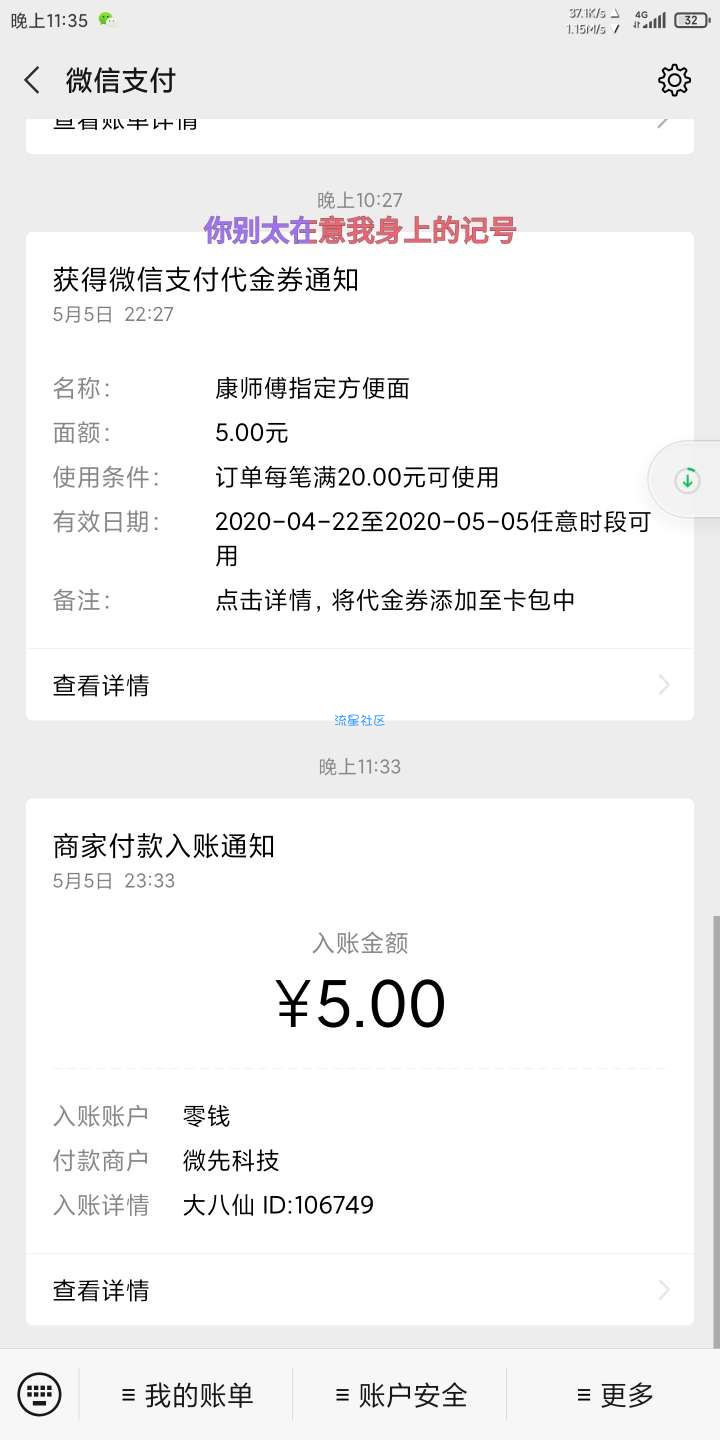Screen dimensions: 720x1440
Task: Open the settings gear icon
Action: 675,80
